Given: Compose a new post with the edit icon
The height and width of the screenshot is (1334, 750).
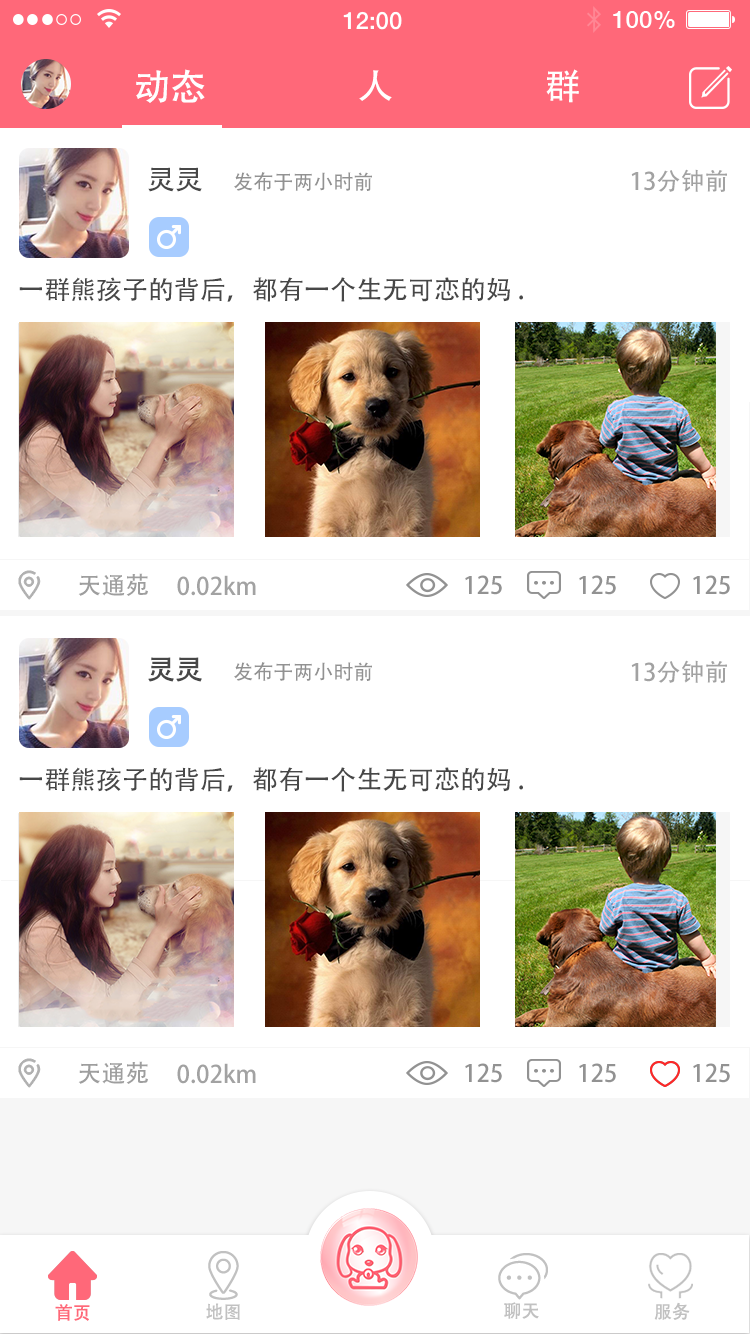Looking at the screenshot, I should pyautogui.click(x=710, y=87).
